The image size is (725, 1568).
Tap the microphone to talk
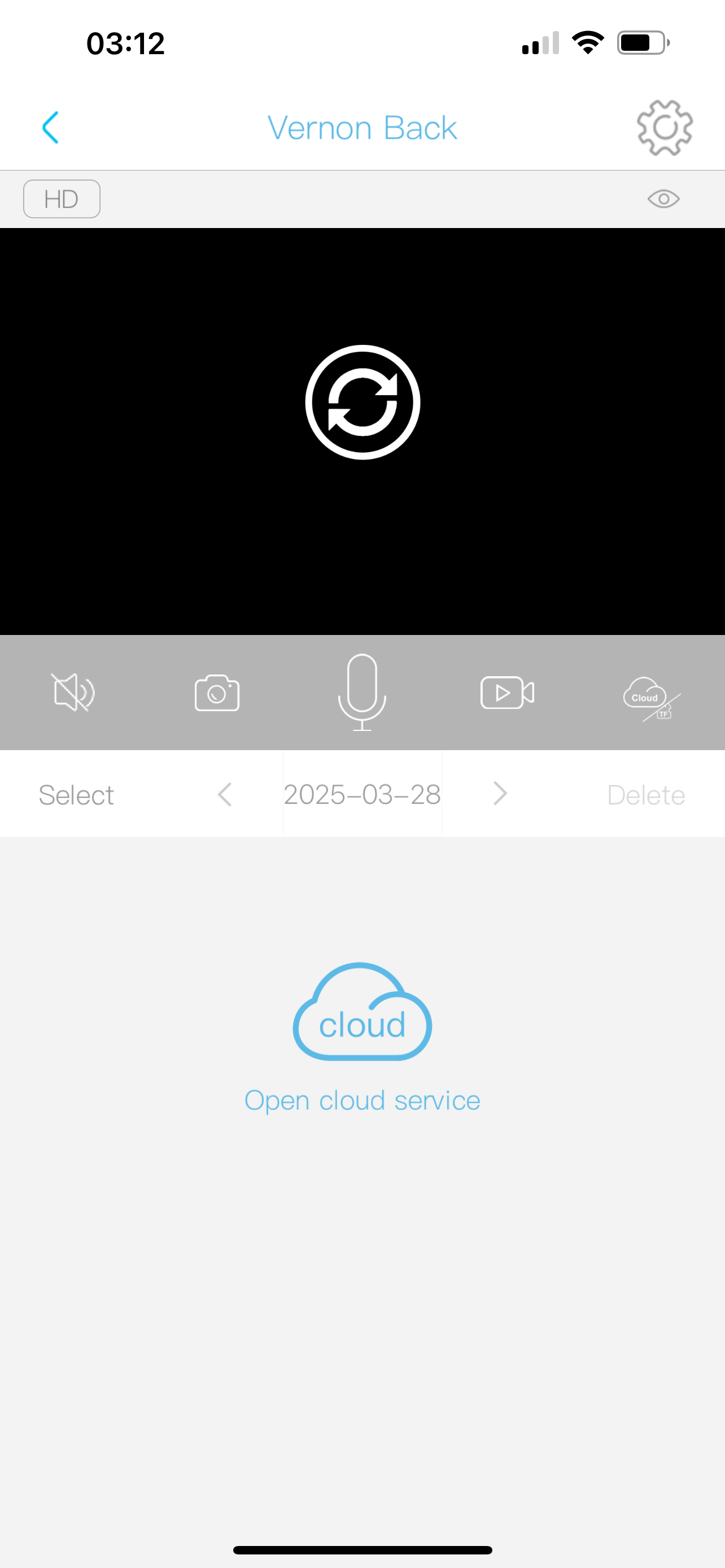(x=362, y=692)
